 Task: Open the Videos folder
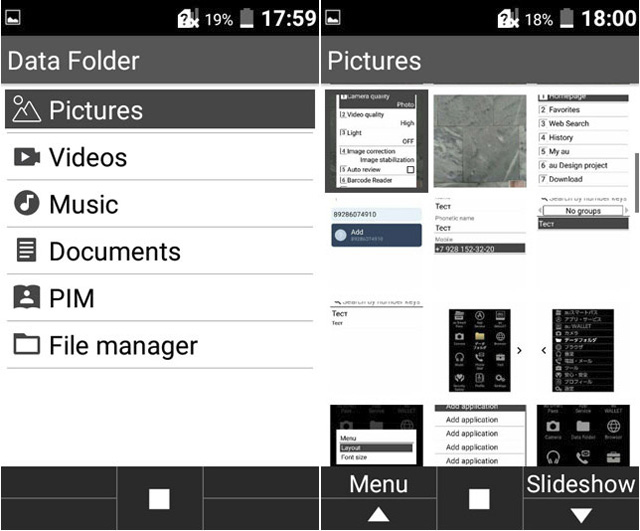pyautogui.click(x=160, y=157)
